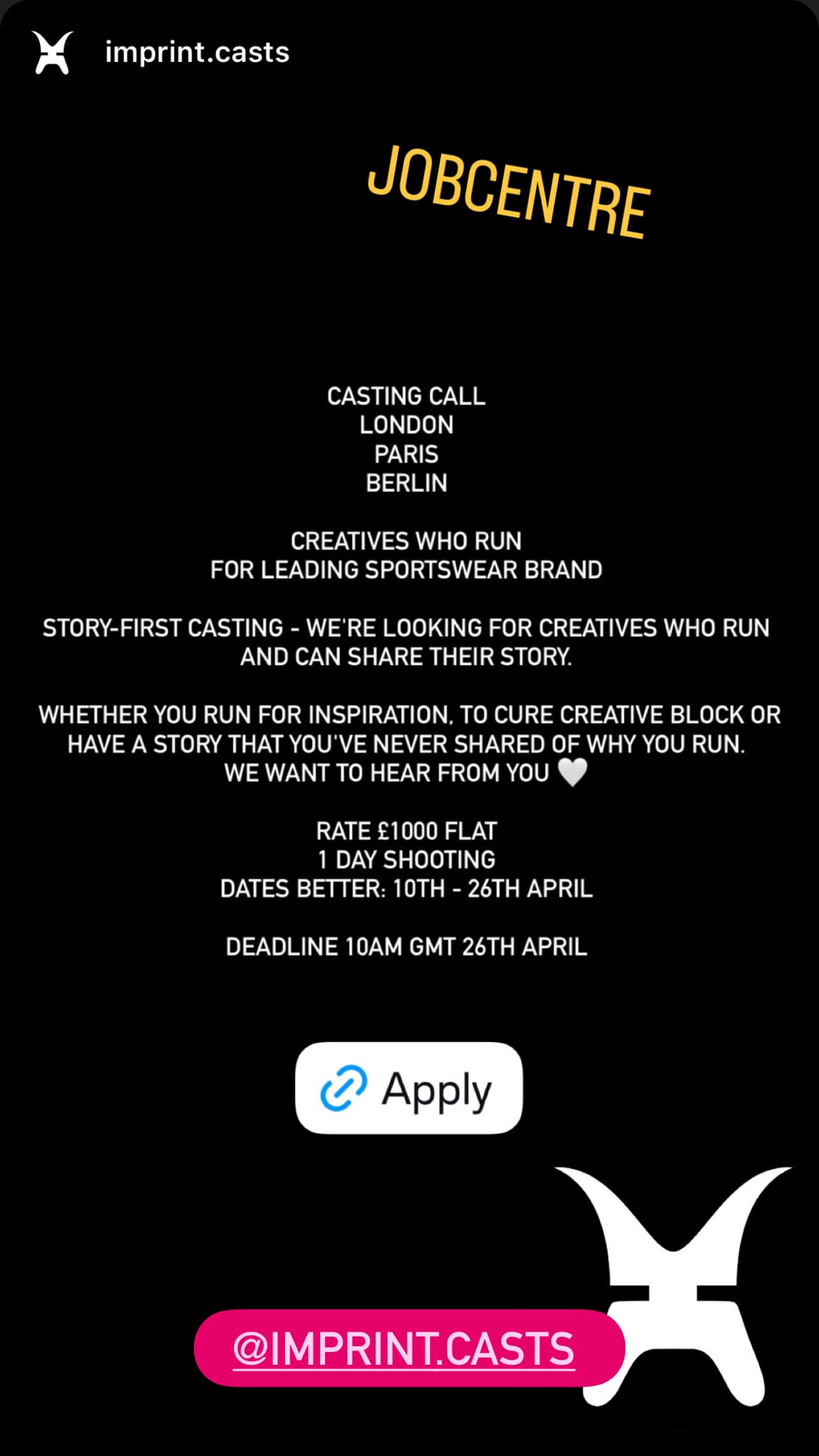Click the imprint.casts username text
The image size is (819, 1456).
pos(196,52)
